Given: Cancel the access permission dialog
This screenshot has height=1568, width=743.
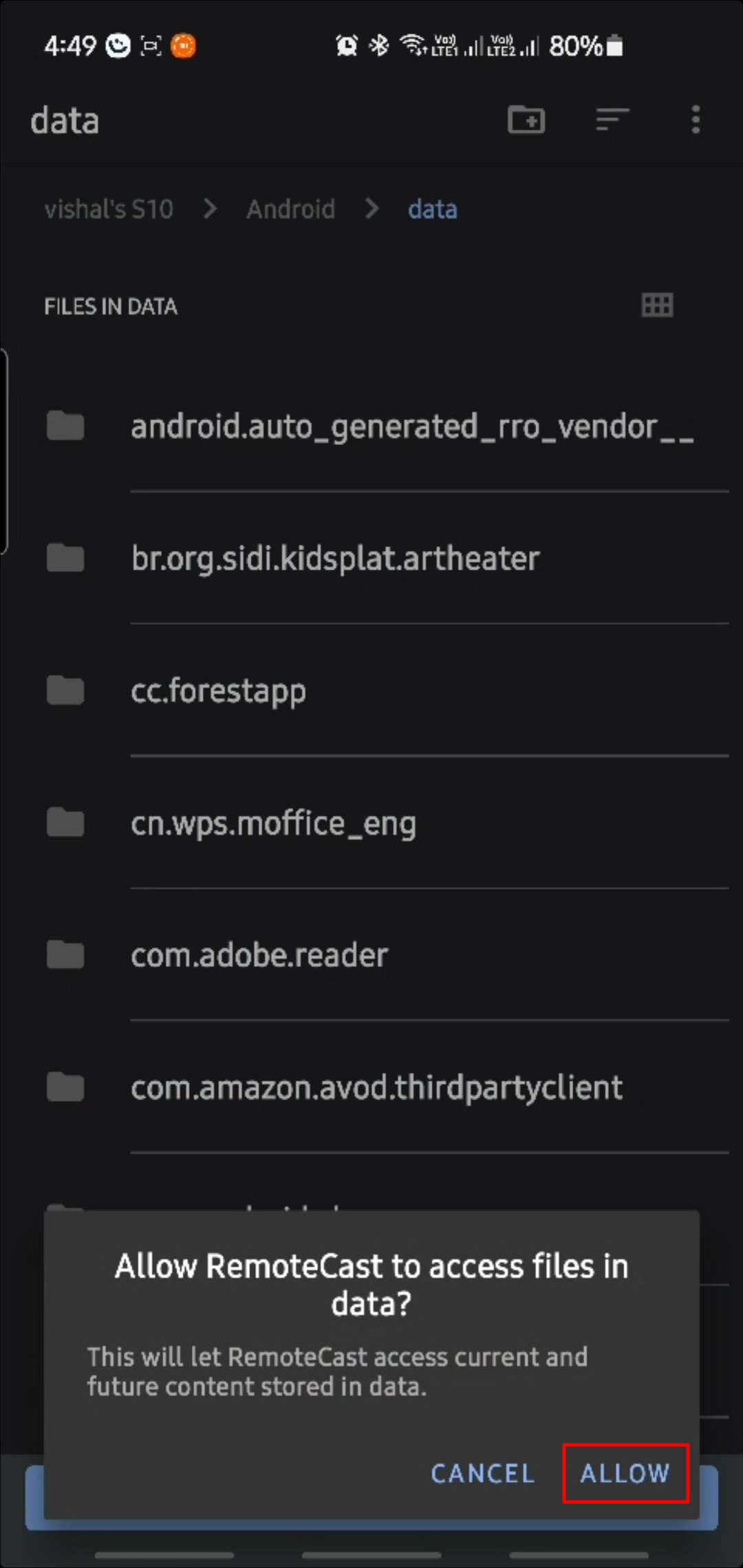Looking at the screenshot, I should [x=482, y=1473].
